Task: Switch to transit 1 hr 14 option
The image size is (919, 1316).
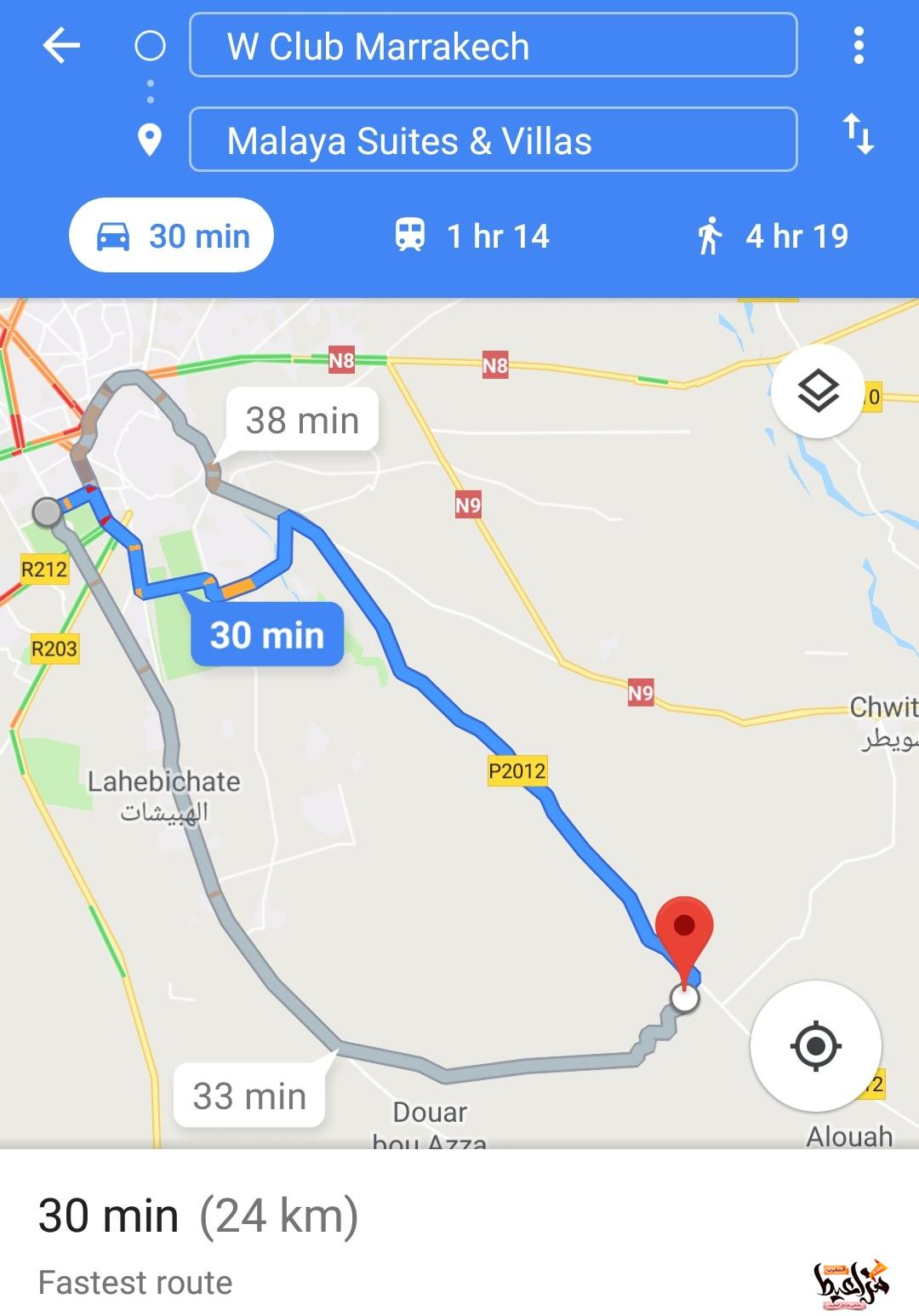Action: point(473,236)
